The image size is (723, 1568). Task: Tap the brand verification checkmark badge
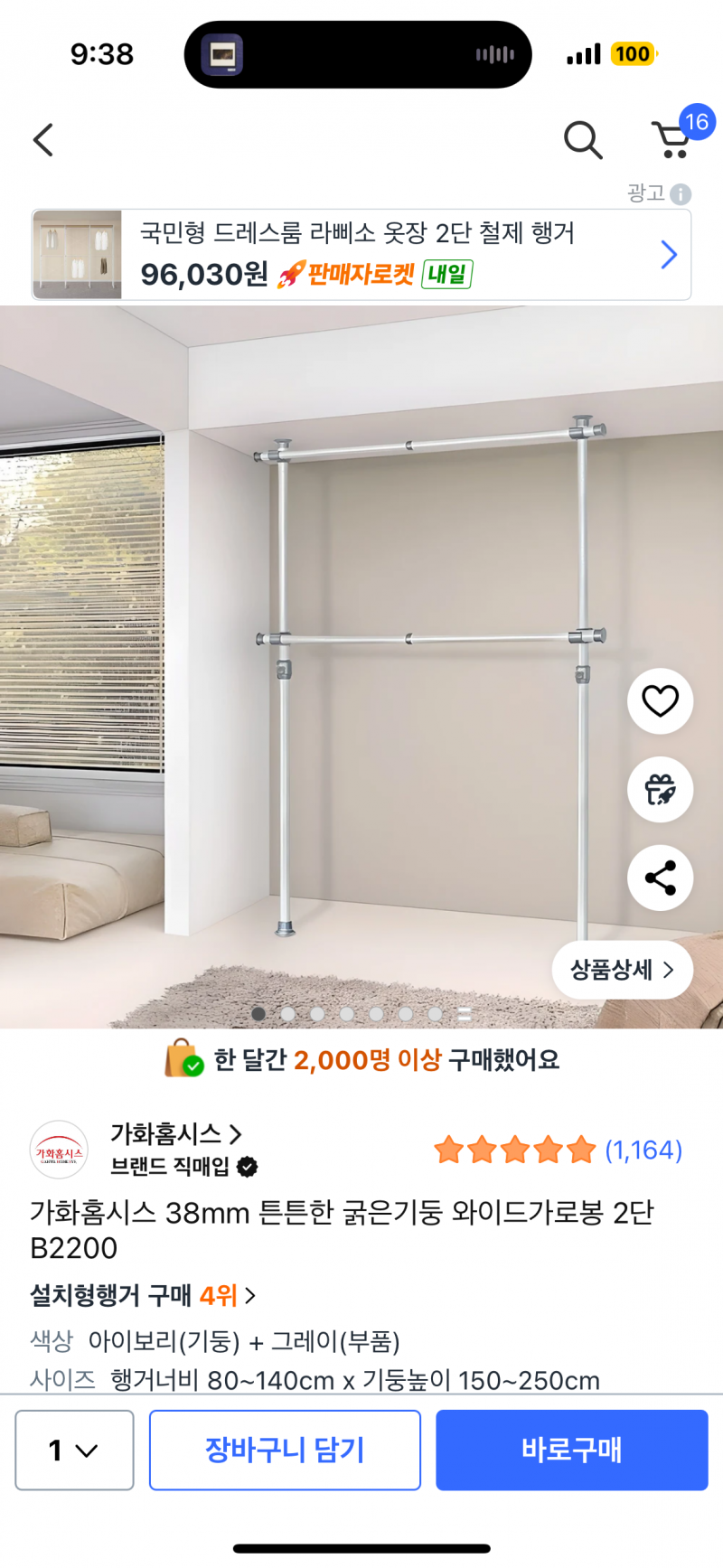(246, 1168)
